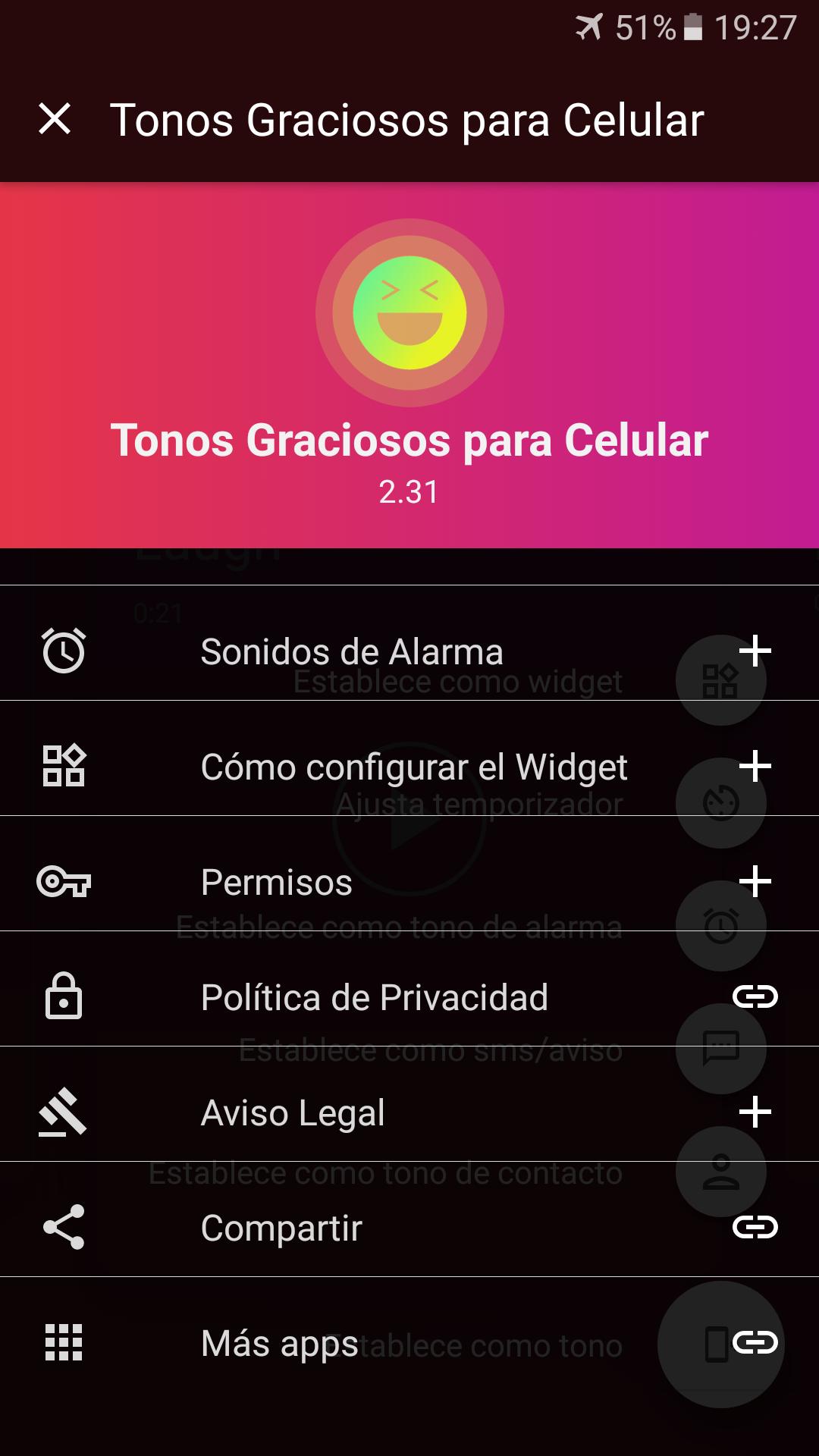Expand the Permisos row
This screenshot has height=1456, width=819.
pos(409,882)
